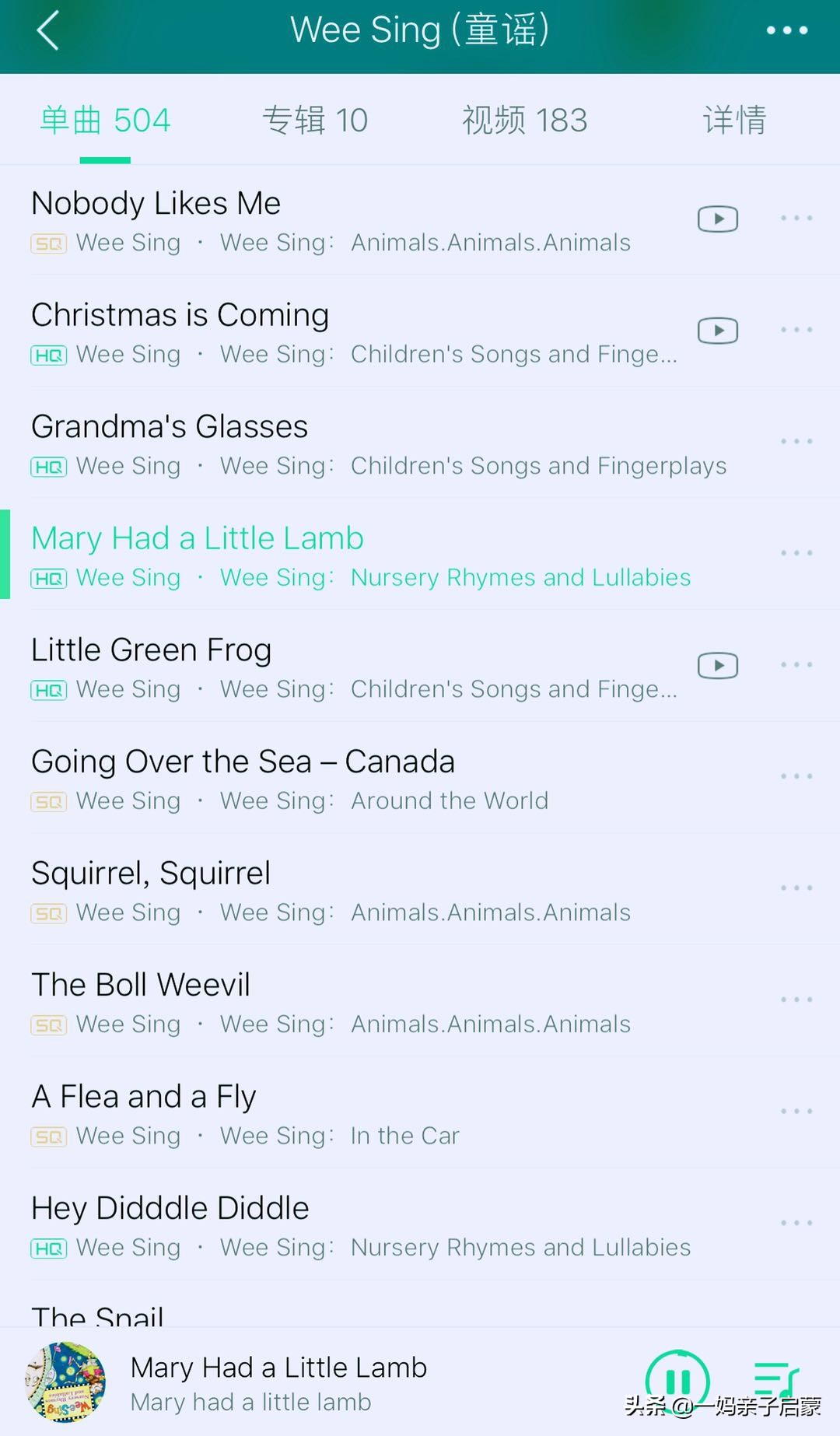
Task: Go back using the top arrow
Action: [48, 31]
